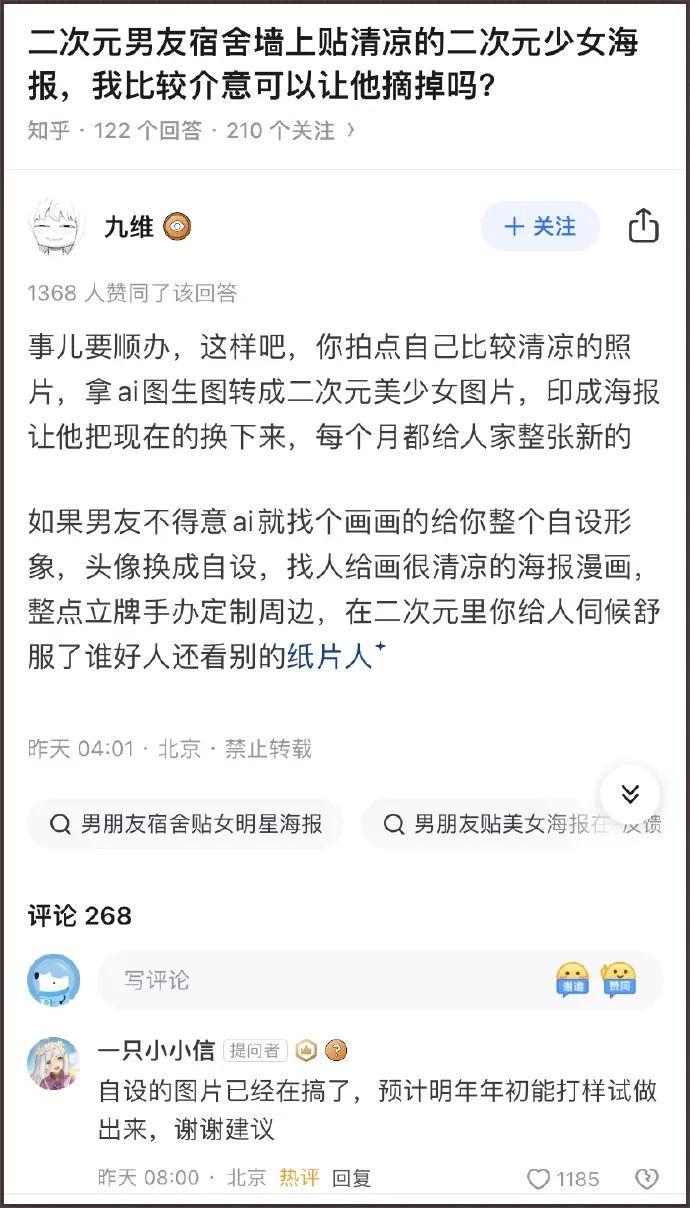Insert the 赞同 emoji
This screenshot has width=690, height=1208.
coord(619,979)
